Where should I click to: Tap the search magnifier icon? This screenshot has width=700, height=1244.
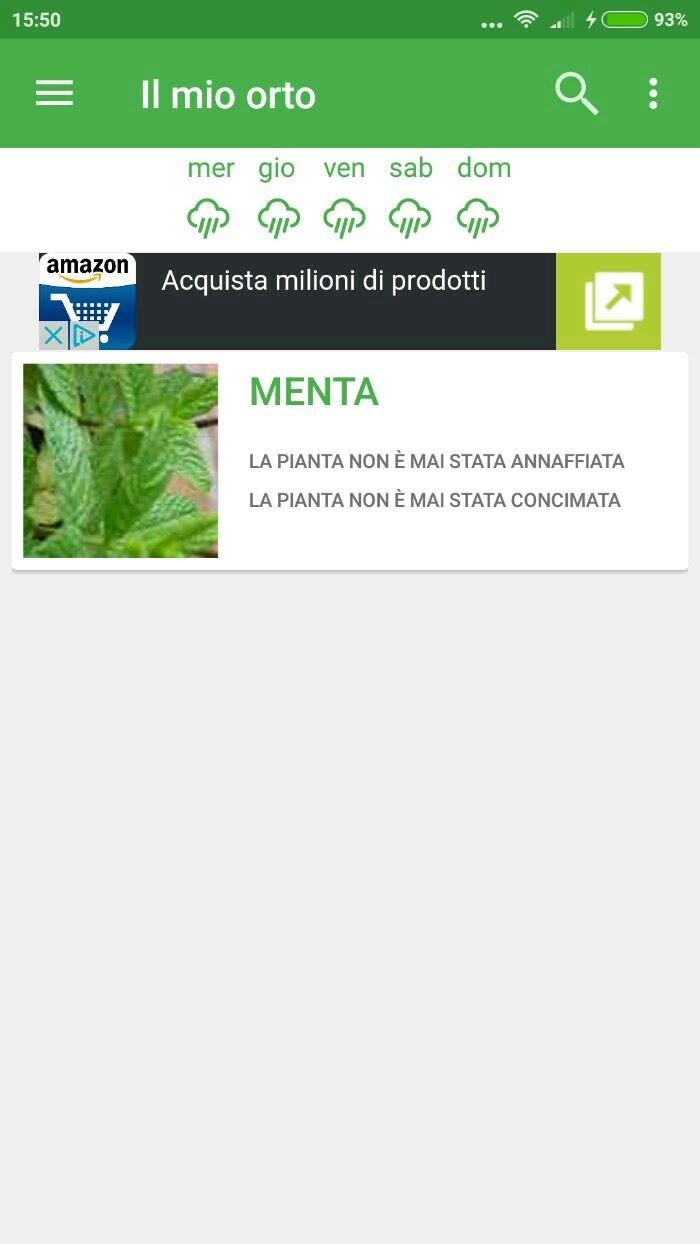click(576, 94)
